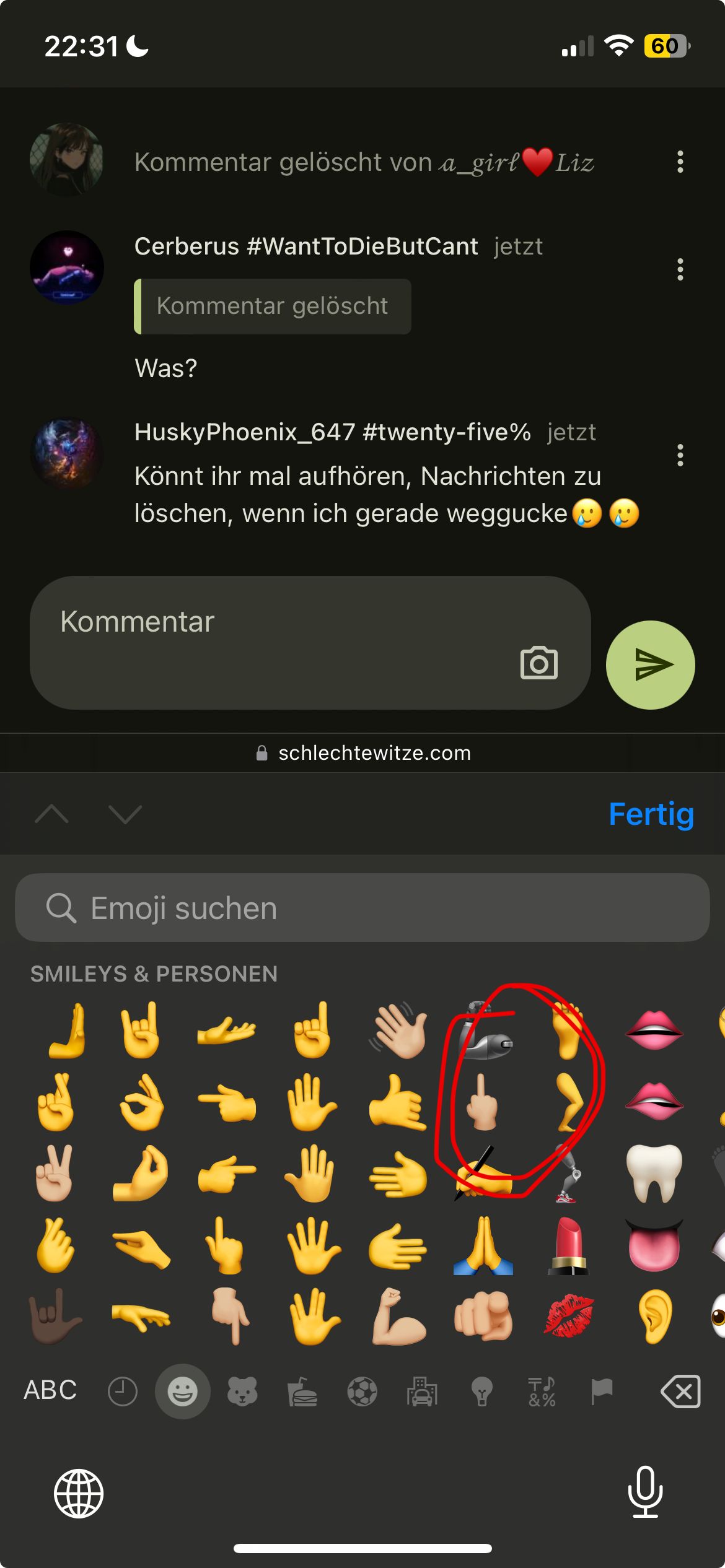725x1568 pixels.
Task: Send the comment with the green arrow
Action: coord(650,665)
